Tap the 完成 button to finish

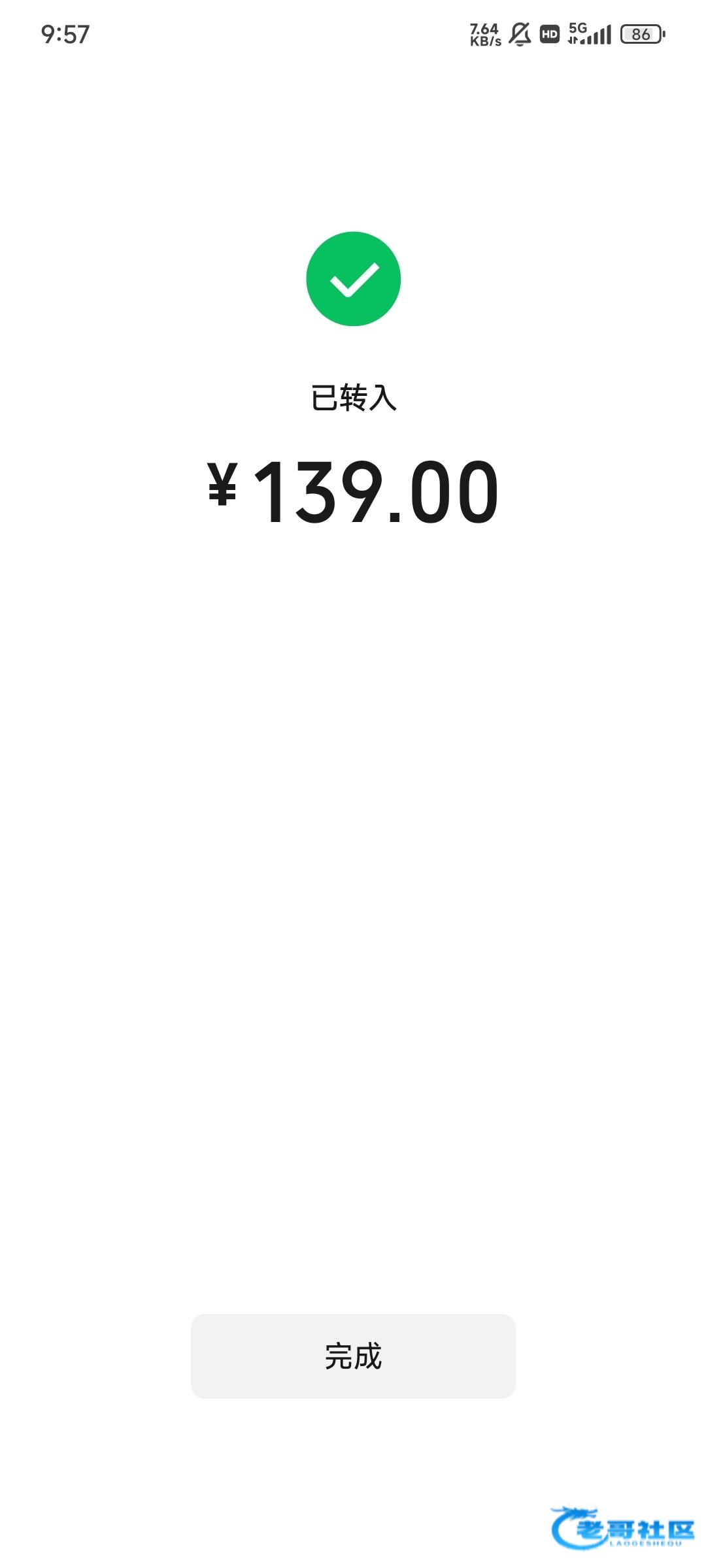point(353,1356)
